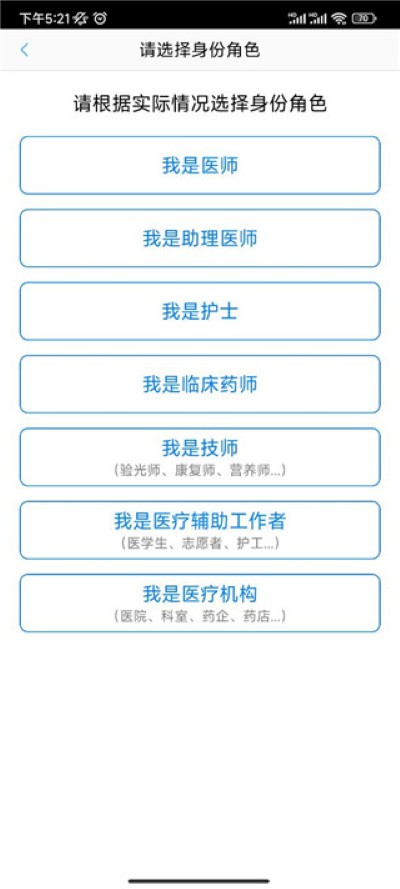This screenshot has height=889, width=400.
Task: Choose 我是助理医师 as identity
Action: coord(200,238)
